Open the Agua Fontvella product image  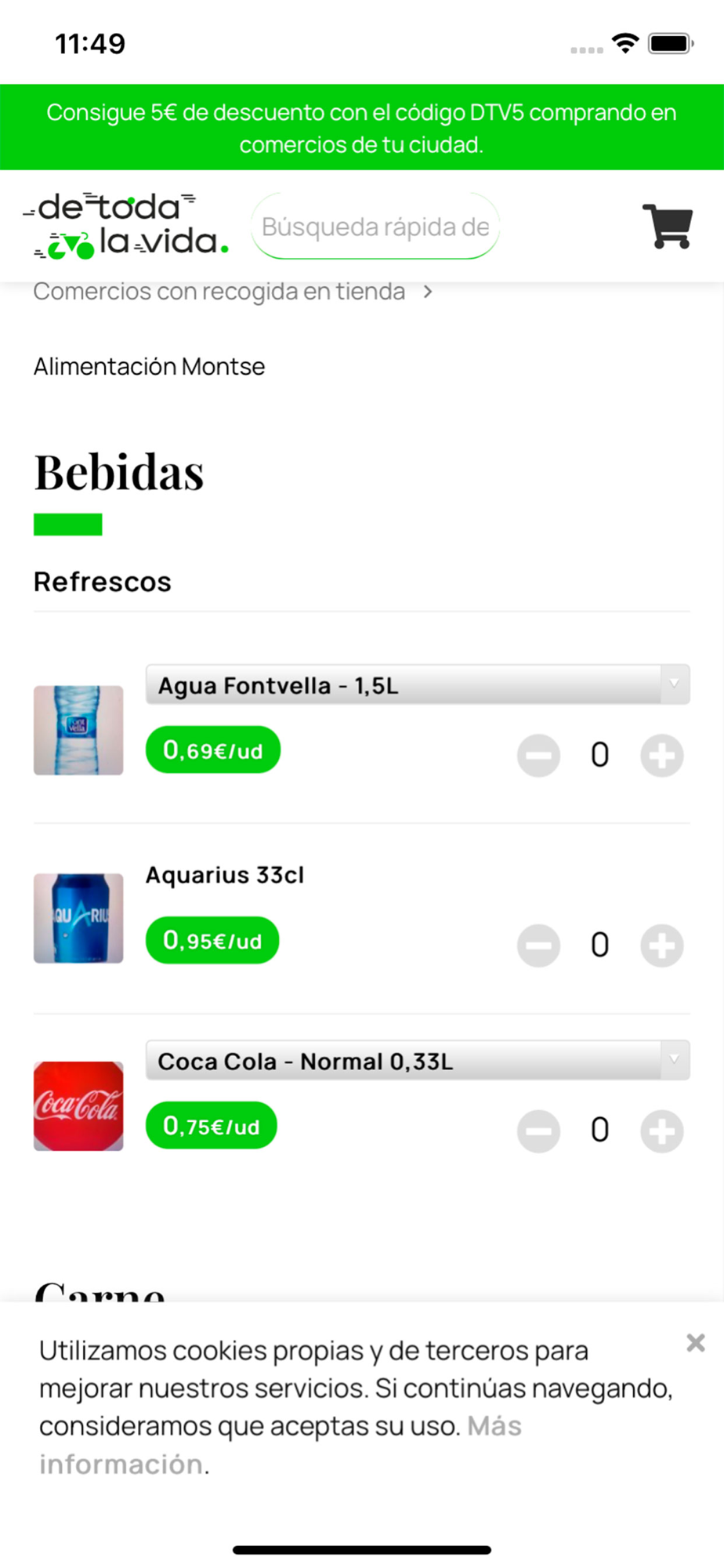78,730
